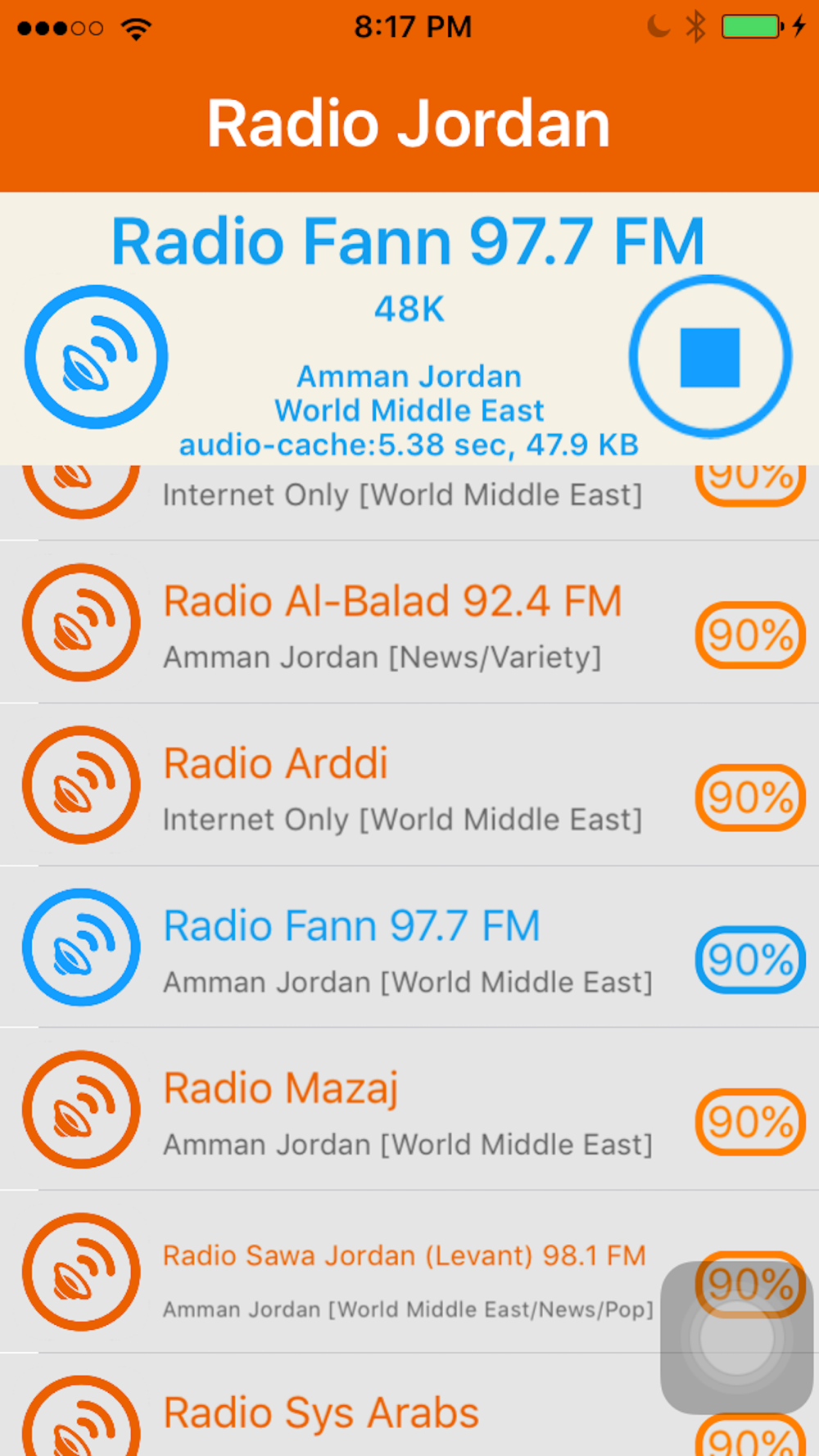Tune in to Radio Sys Arabs
Image resolution: width=819 pixels, height=1456 pixels.
(x=409, y=1405)
